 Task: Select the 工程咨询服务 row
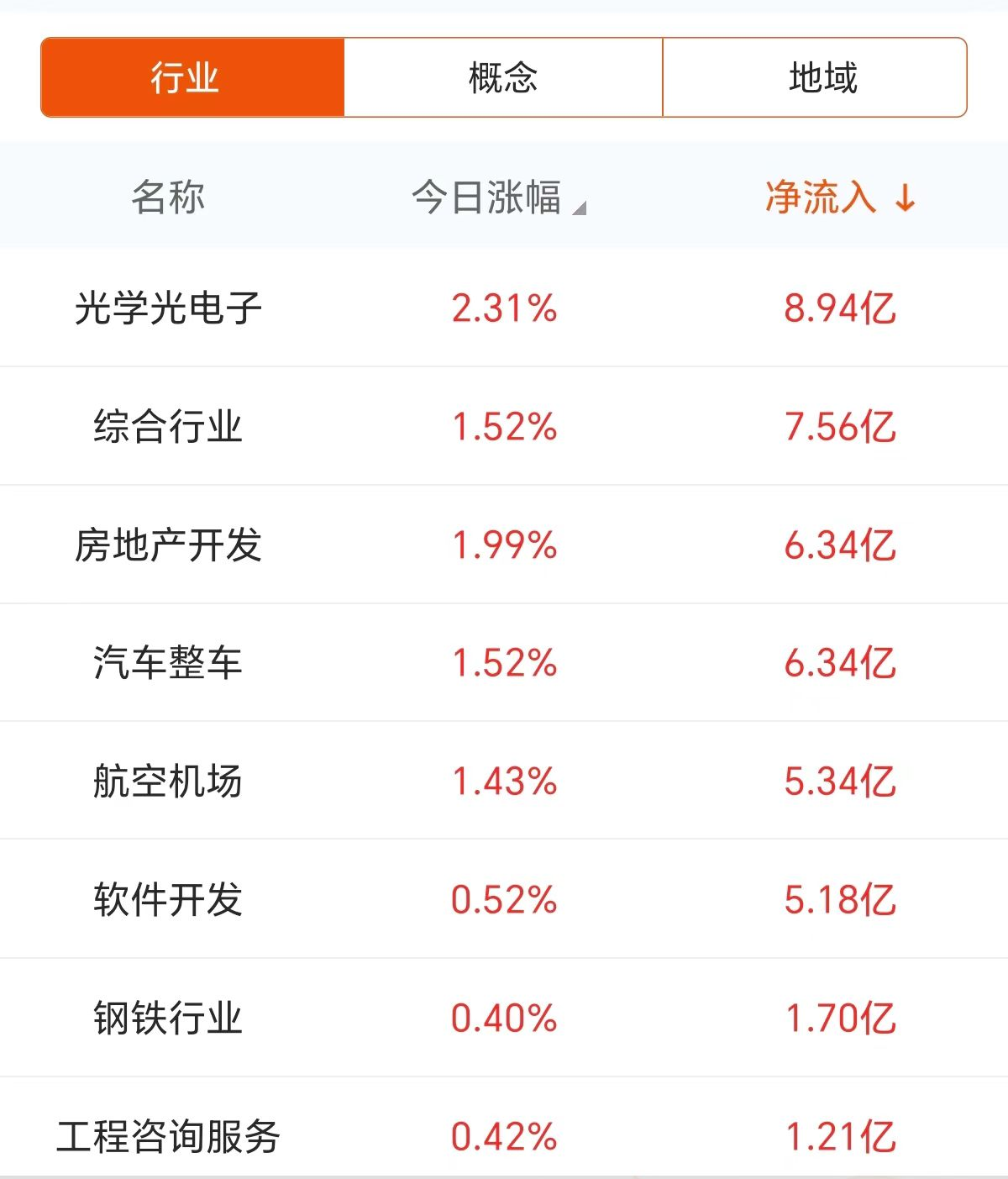point(168,1137)
